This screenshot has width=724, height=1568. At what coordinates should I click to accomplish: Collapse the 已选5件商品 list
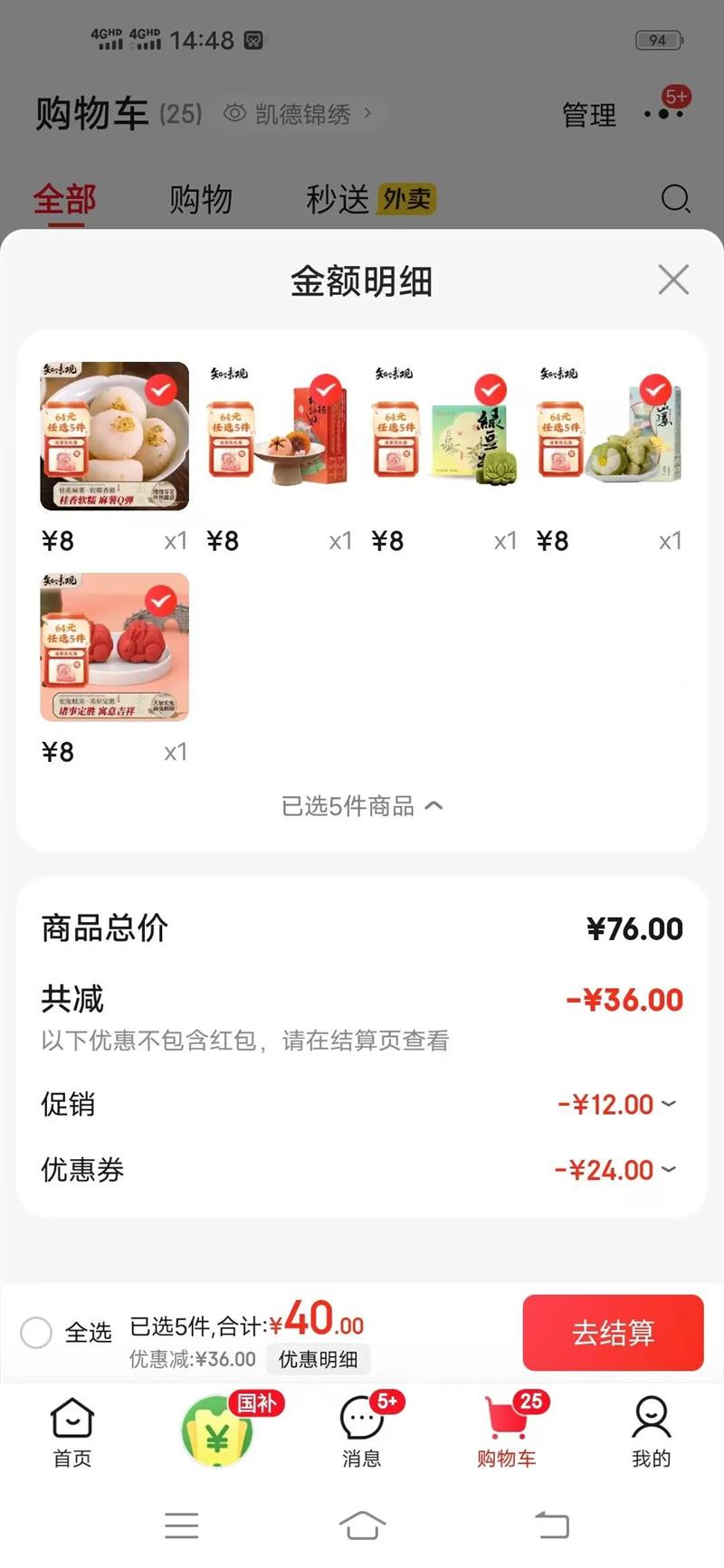(362, 805)
